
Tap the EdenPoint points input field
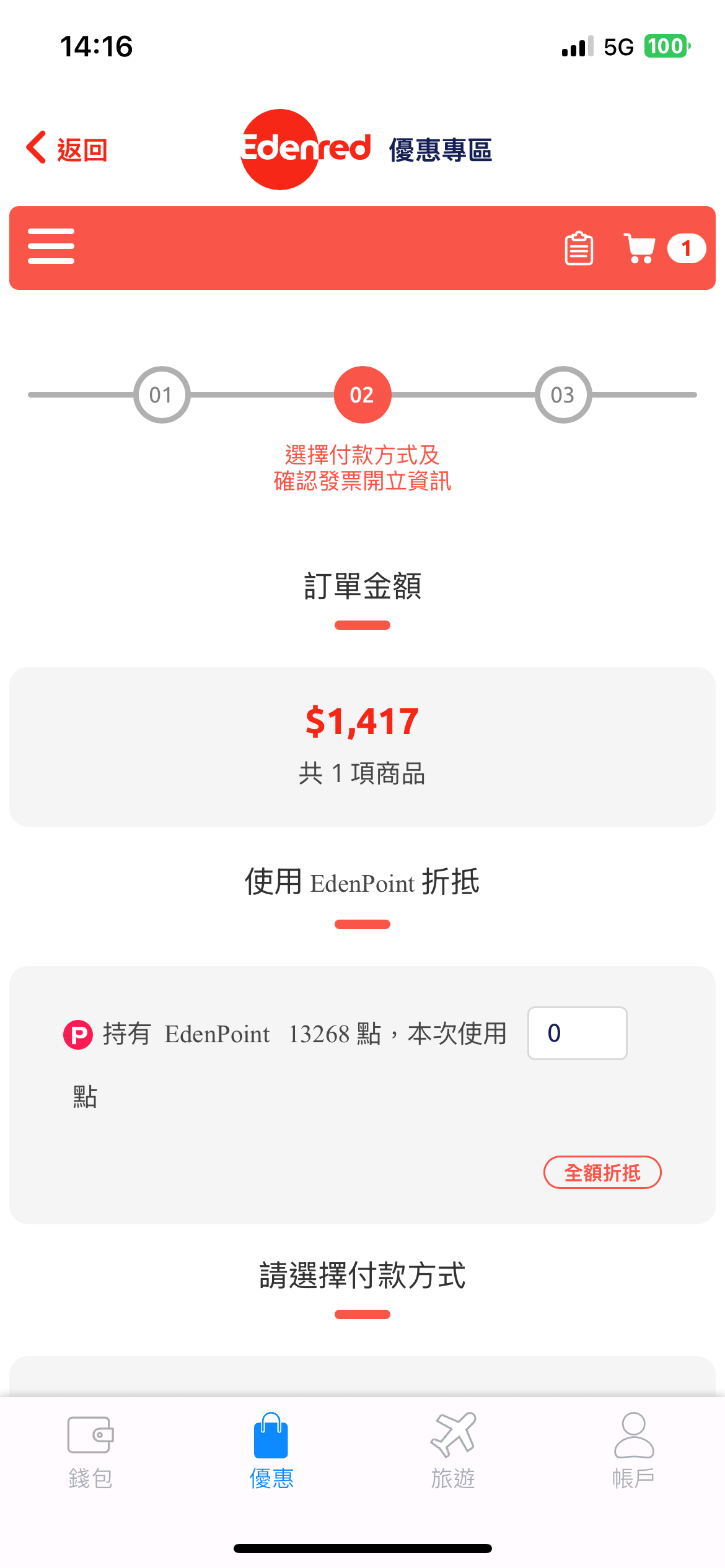tap(577, 1033)
